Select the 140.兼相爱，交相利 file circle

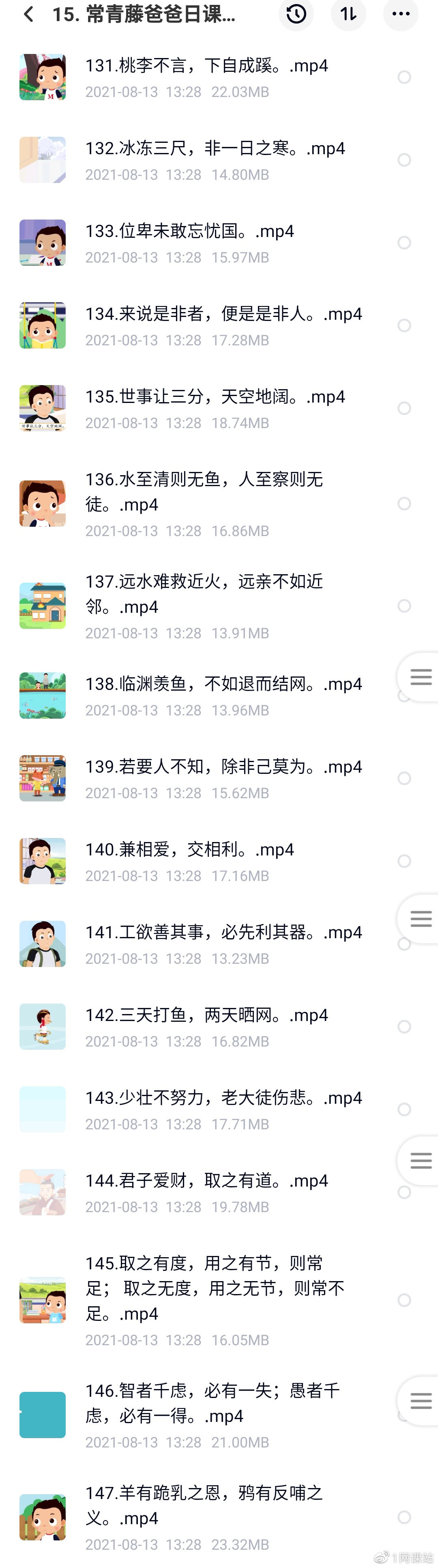[x=404, y=861]
